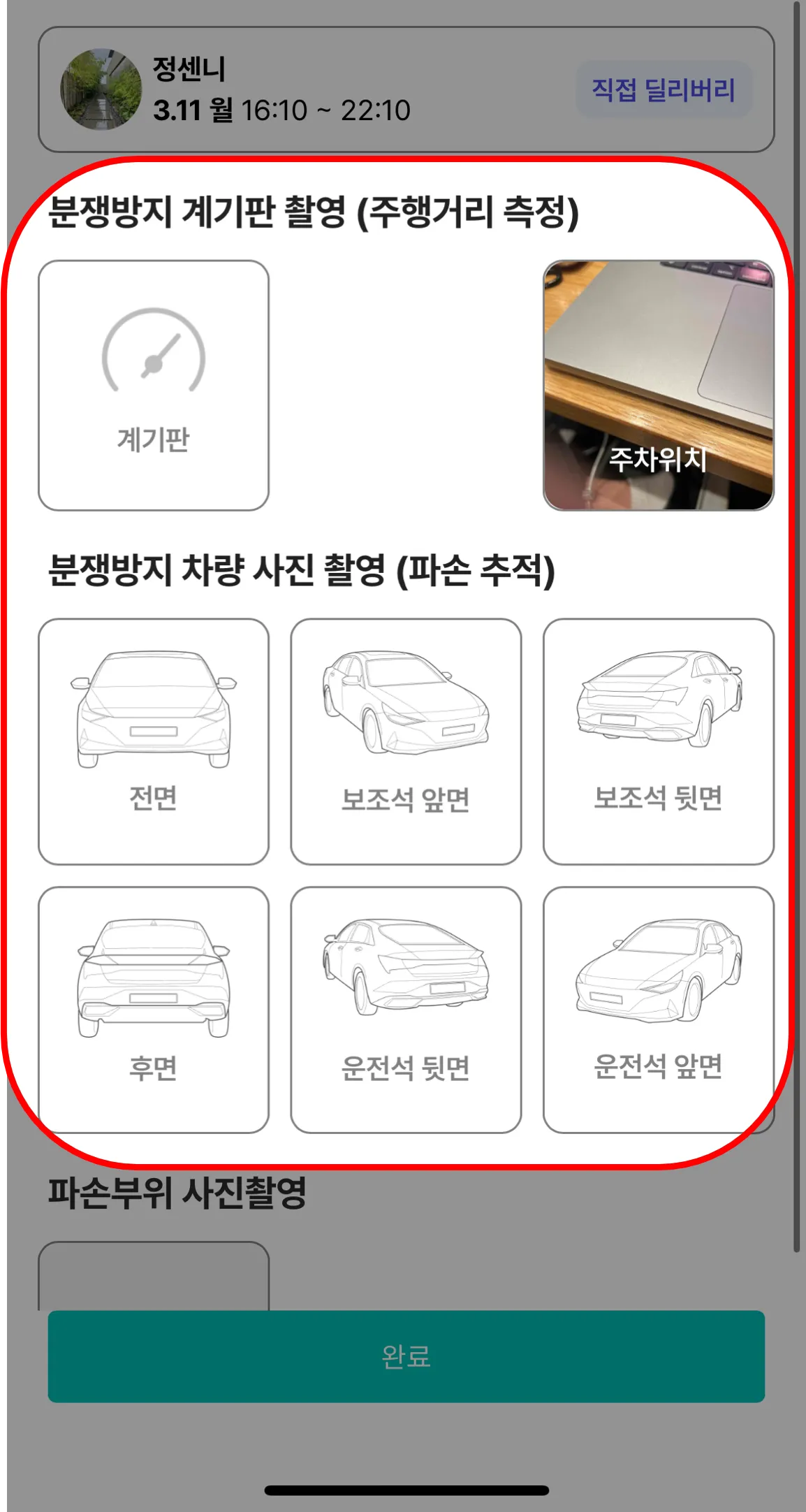The image size is (806, 1512).
Task: Select the 전면 front view tile
Action: [154, 741]
